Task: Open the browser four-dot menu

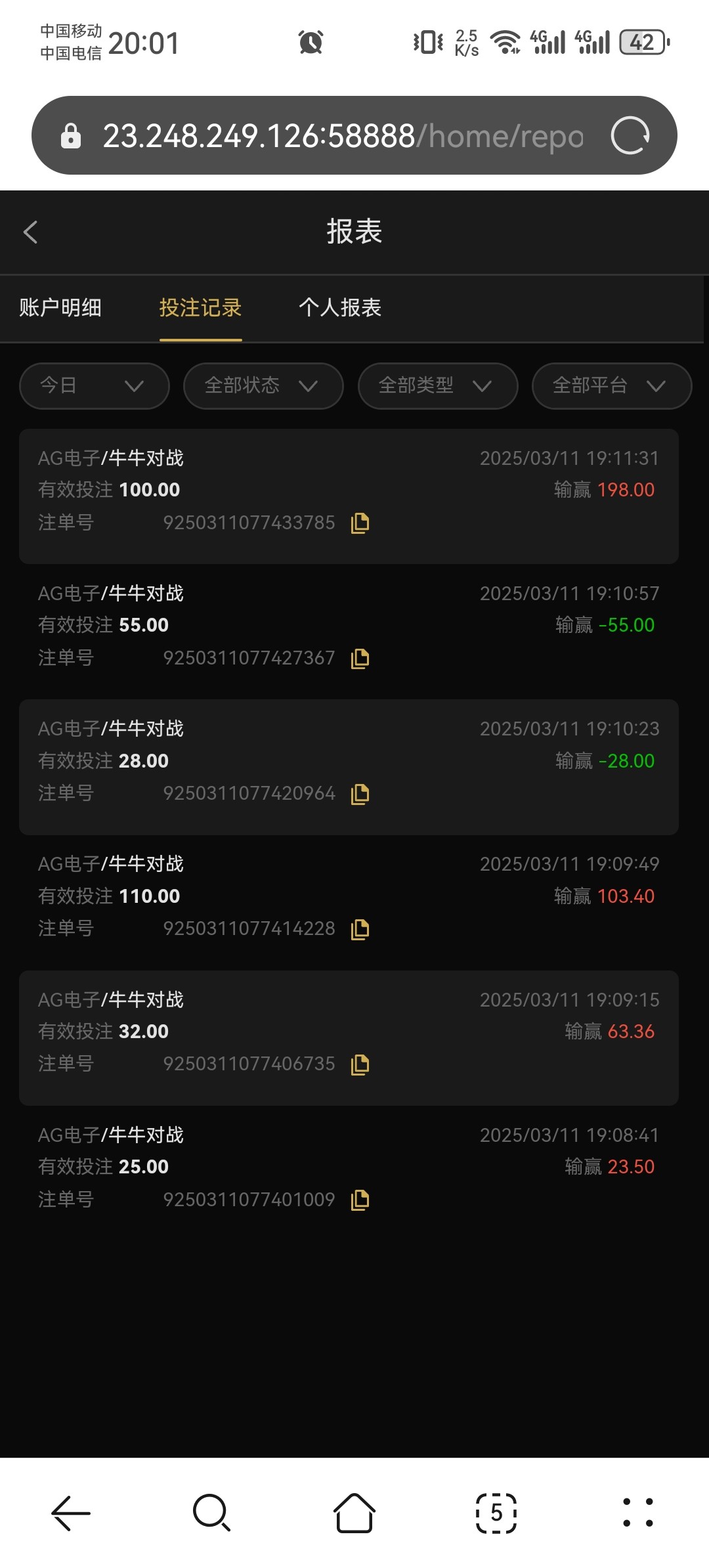Action: (637, 1513)
